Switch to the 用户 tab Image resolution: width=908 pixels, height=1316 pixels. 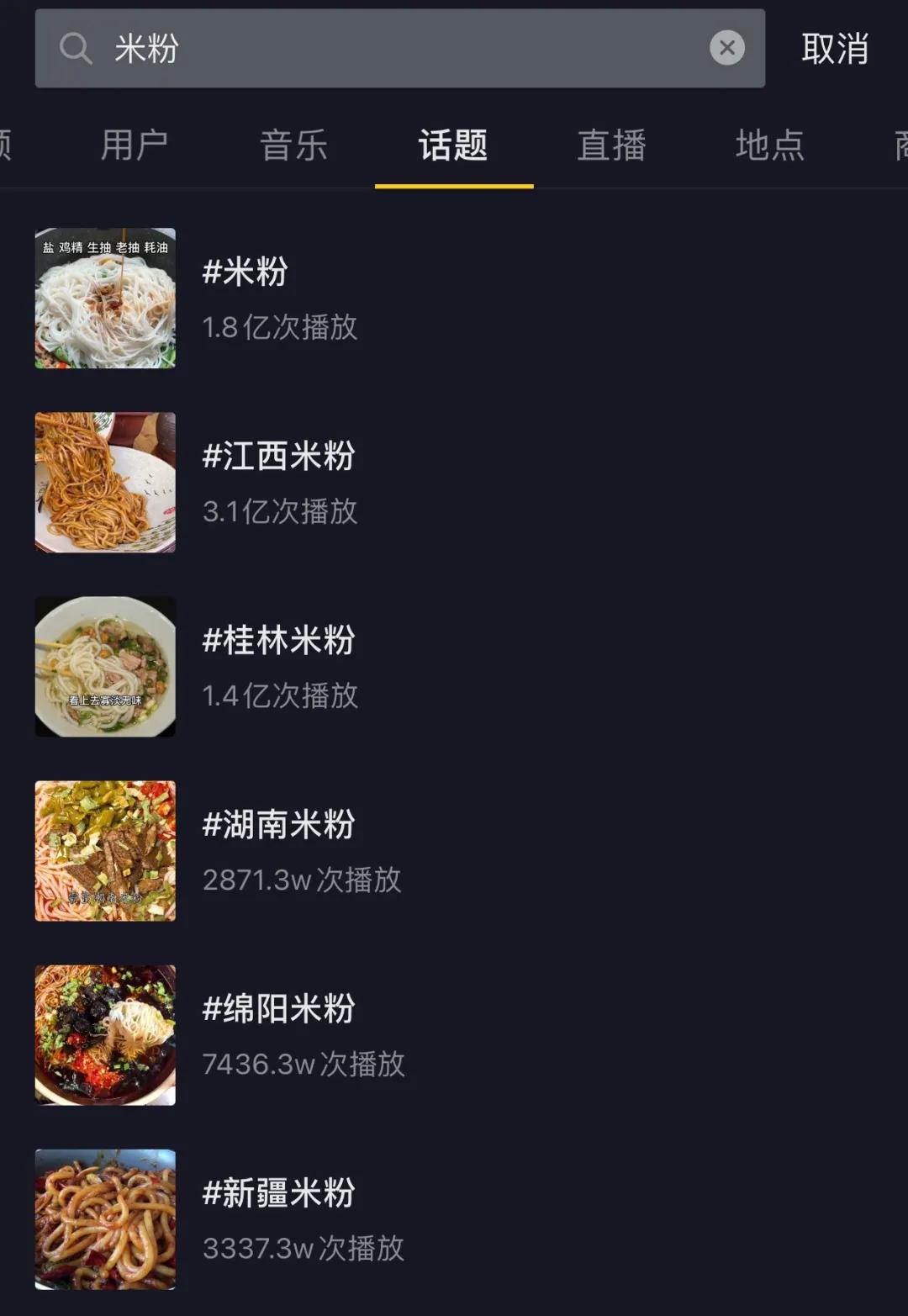(x=135, y=145)
